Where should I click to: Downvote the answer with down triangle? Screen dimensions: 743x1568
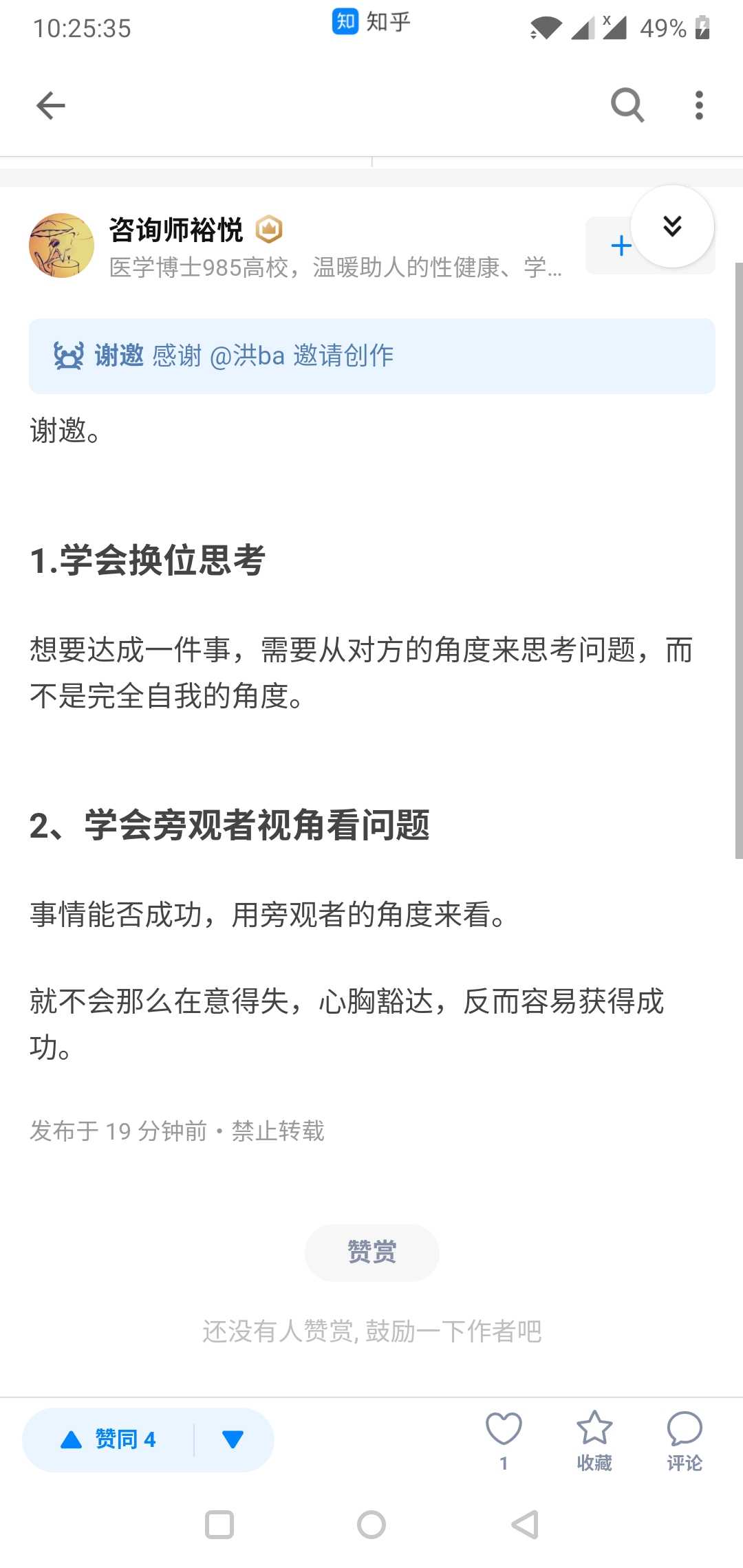click(x=233, y=1439)
